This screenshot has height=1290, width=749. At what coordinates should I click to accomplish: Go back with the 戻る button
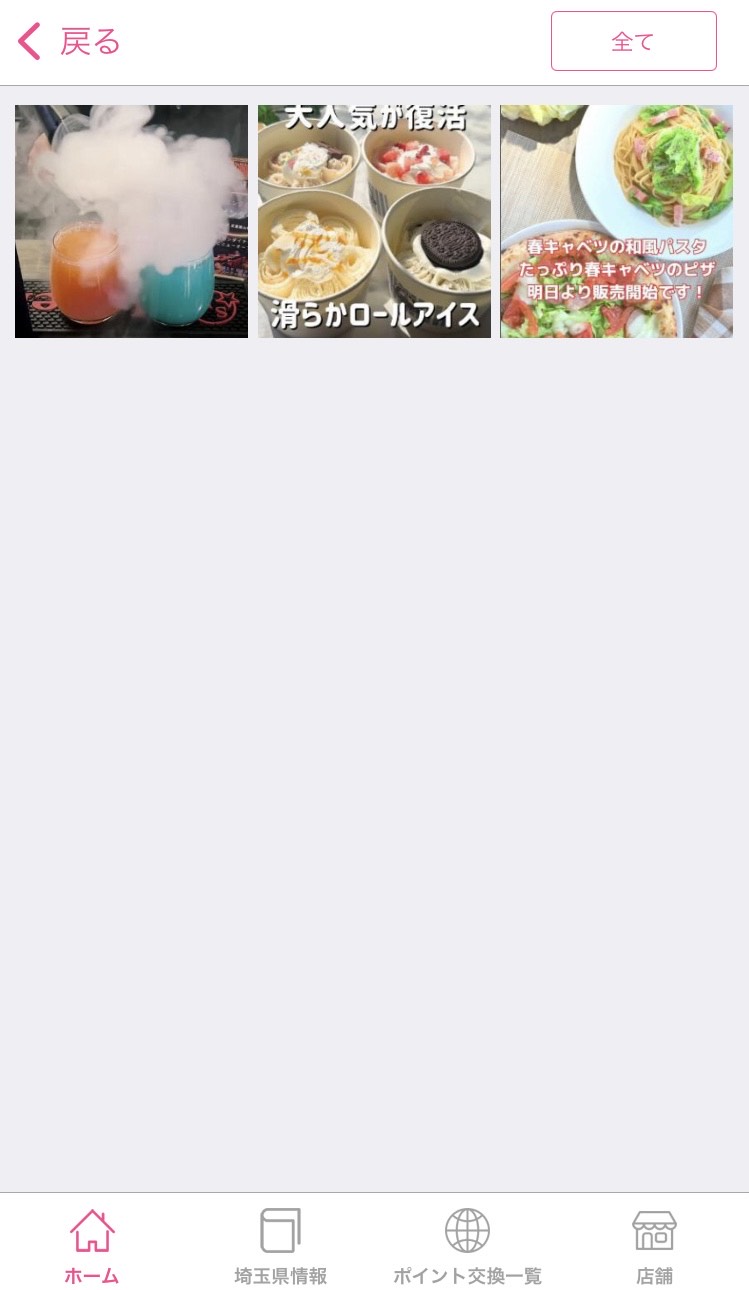pyautogui.click(x=68, y=42)
